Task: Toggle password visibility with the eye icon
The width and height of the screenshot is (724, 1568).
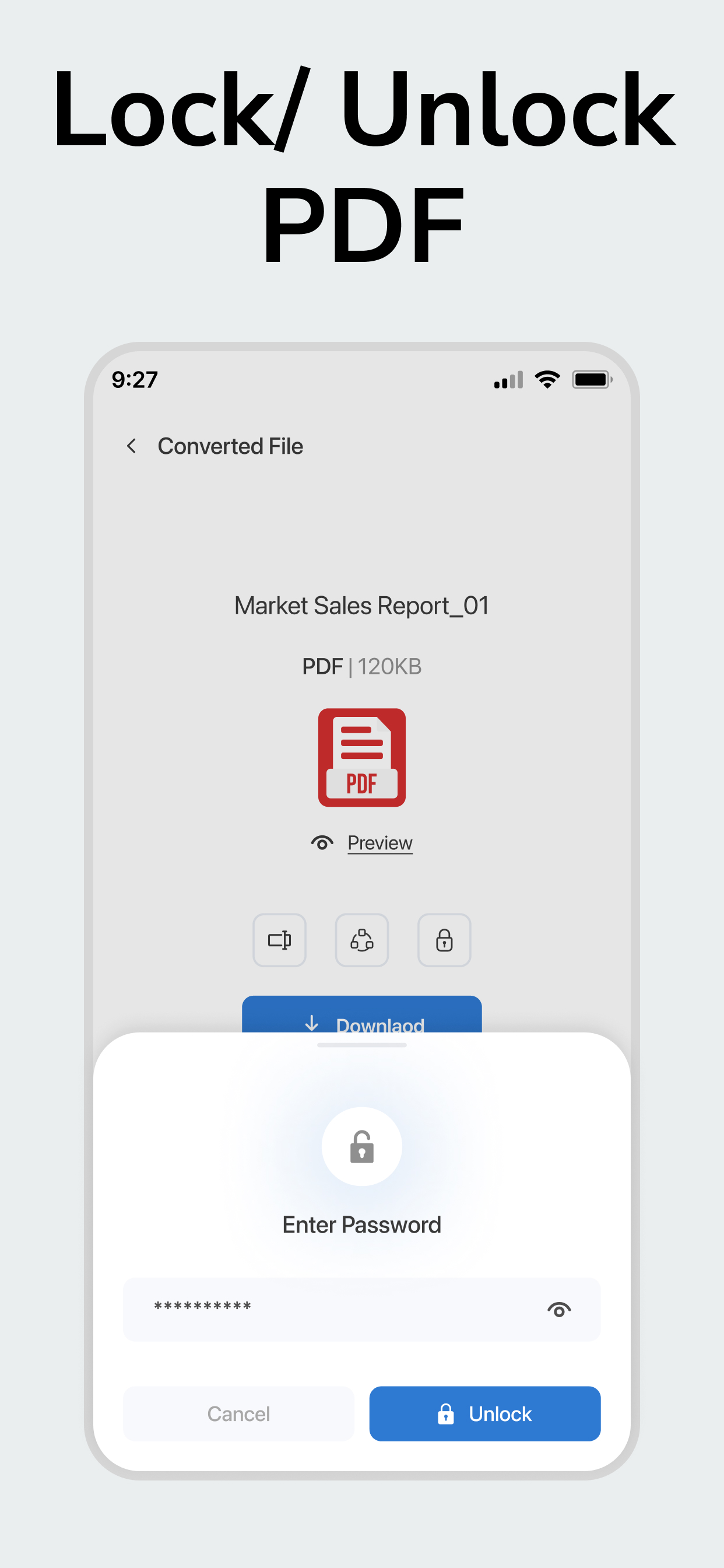Action: [x=560, y=1310]
